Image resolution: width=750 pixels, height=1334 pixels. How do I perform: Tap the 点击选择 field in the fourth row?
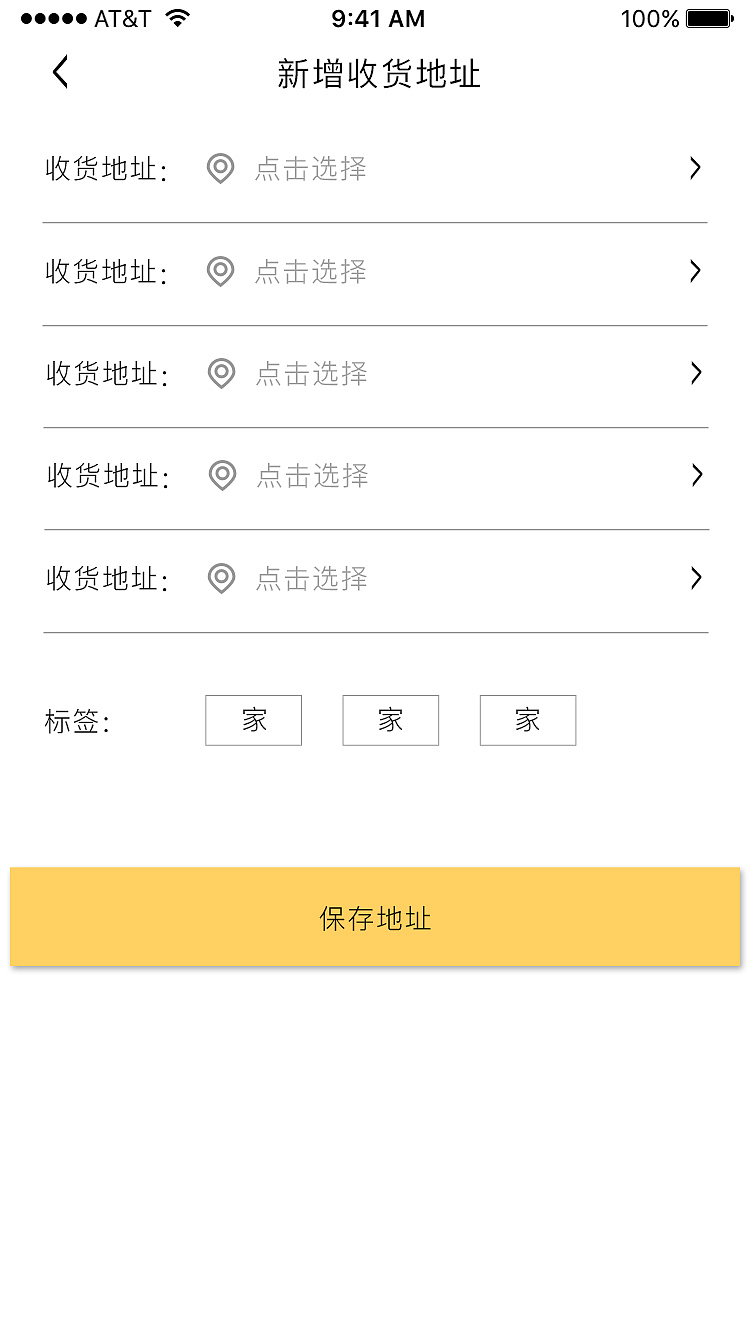click(310, 476)
